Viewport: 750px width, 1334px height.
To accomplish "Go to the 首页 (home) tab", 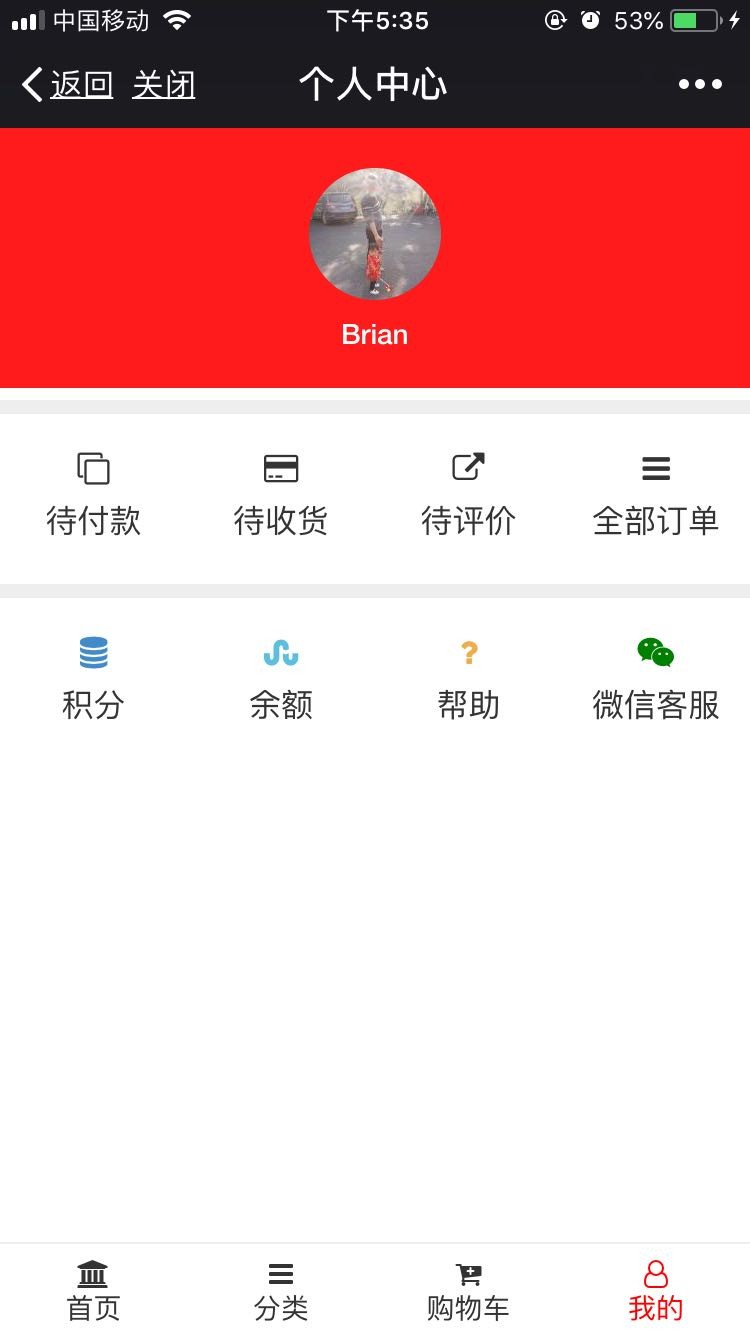I will click(93, 1290).
